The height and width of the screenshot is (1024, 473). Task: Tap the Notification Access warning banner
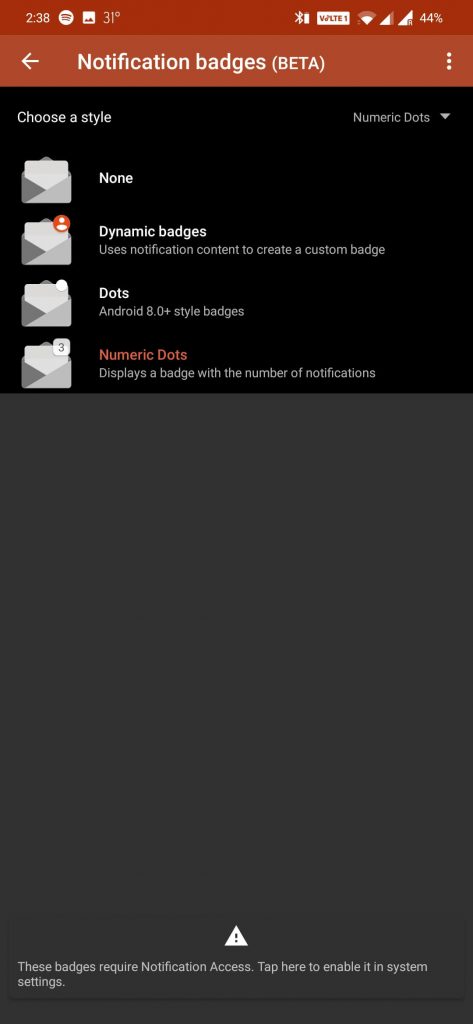[236, 956]
